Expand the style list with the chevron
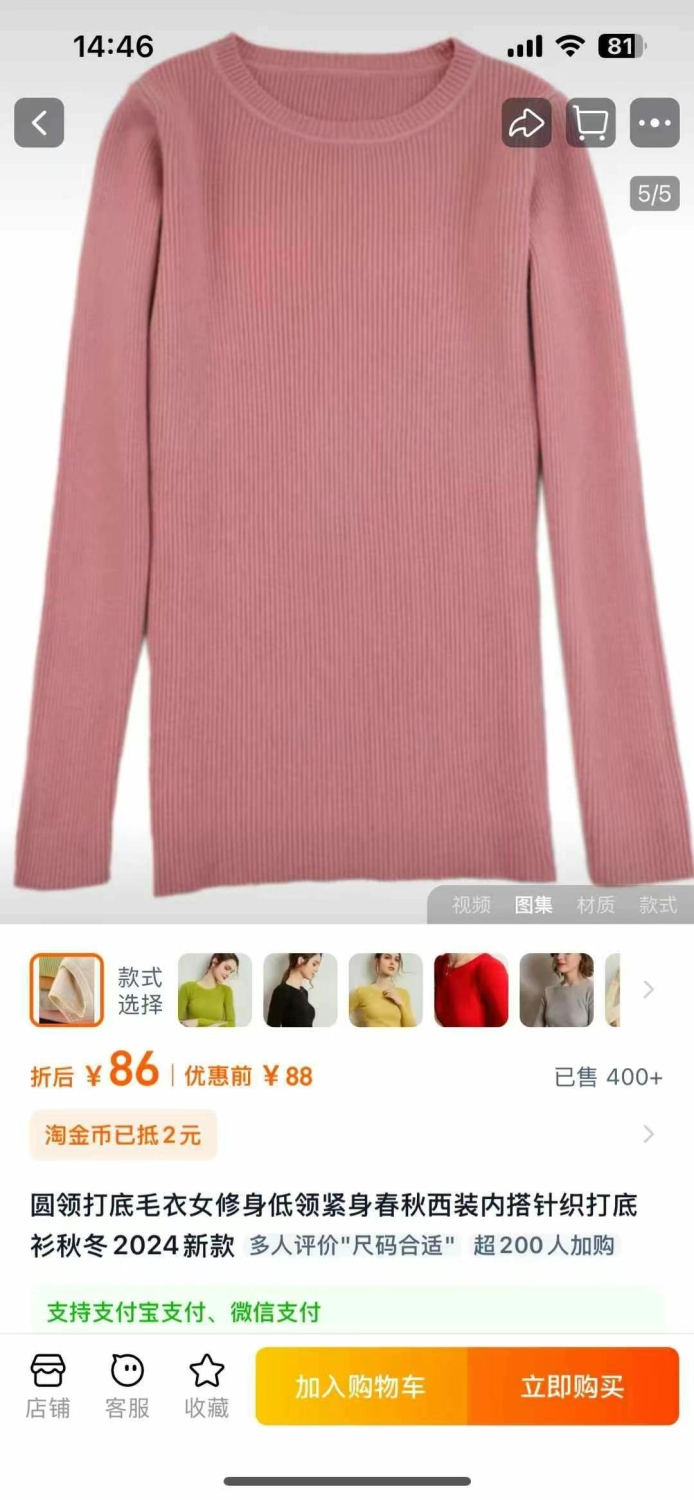694x1500 pixels. click(649, 990)
